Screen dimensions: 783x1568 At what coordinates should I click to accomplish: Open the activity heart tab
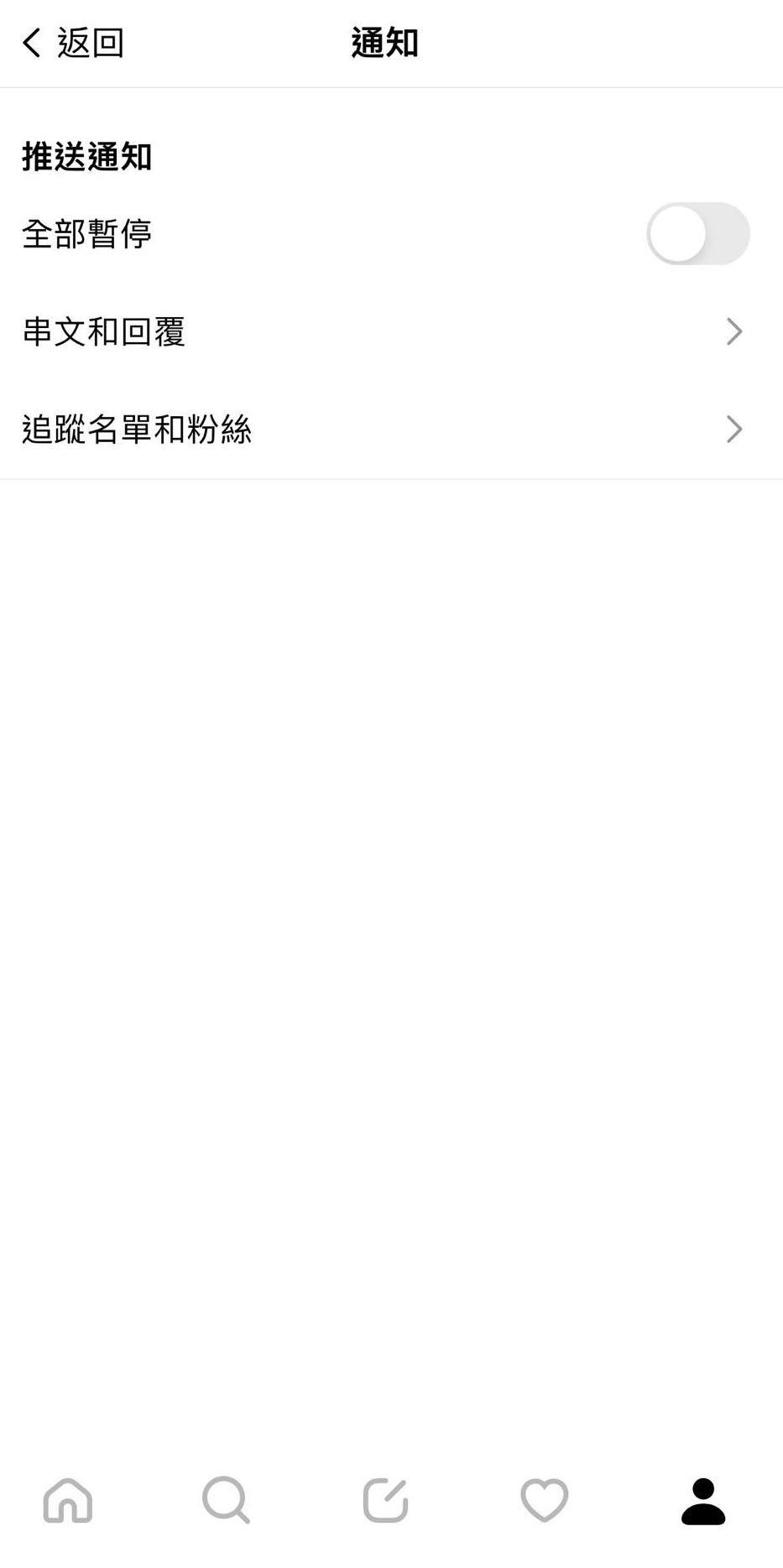[544, 1499]
